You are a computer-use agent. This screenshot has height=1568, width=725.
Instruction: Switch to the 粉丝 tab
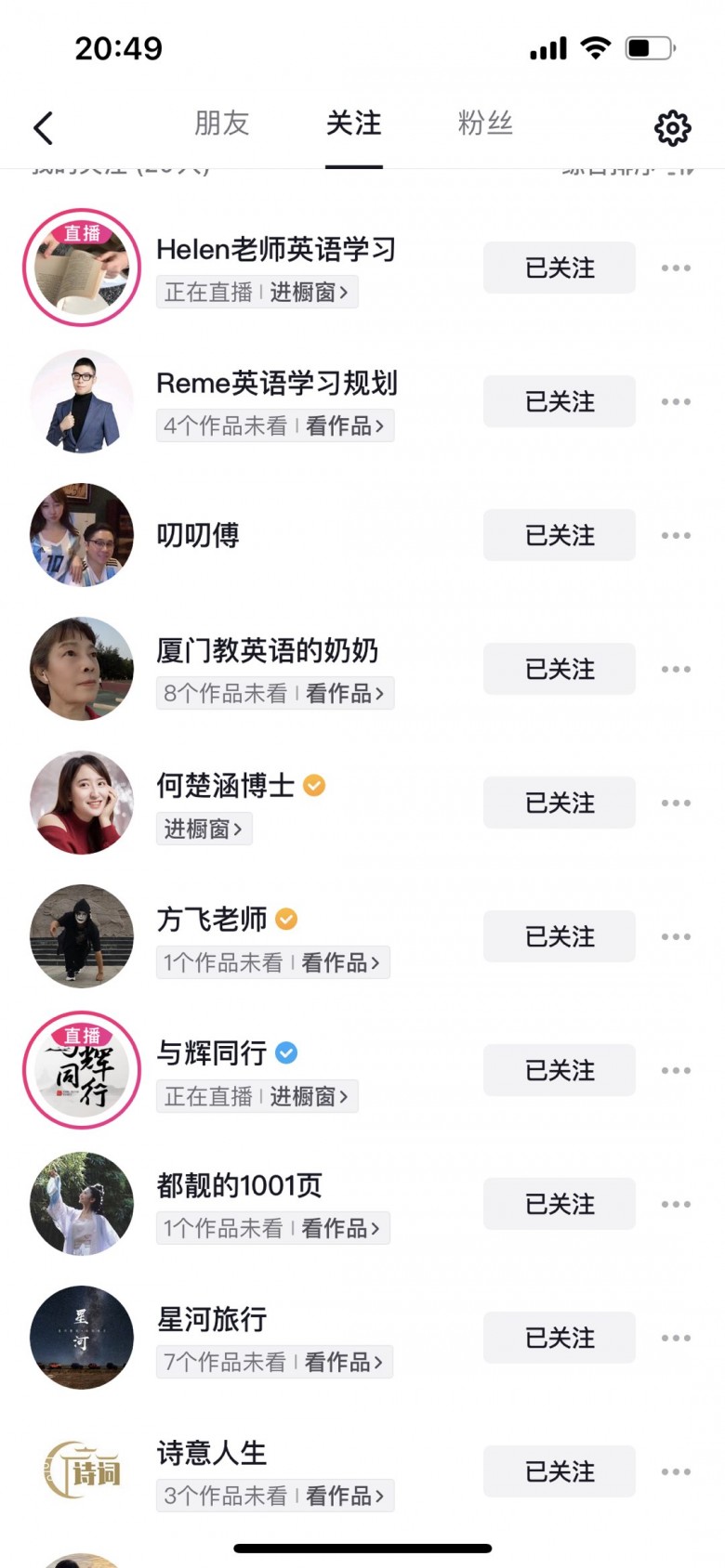(485, 124)
